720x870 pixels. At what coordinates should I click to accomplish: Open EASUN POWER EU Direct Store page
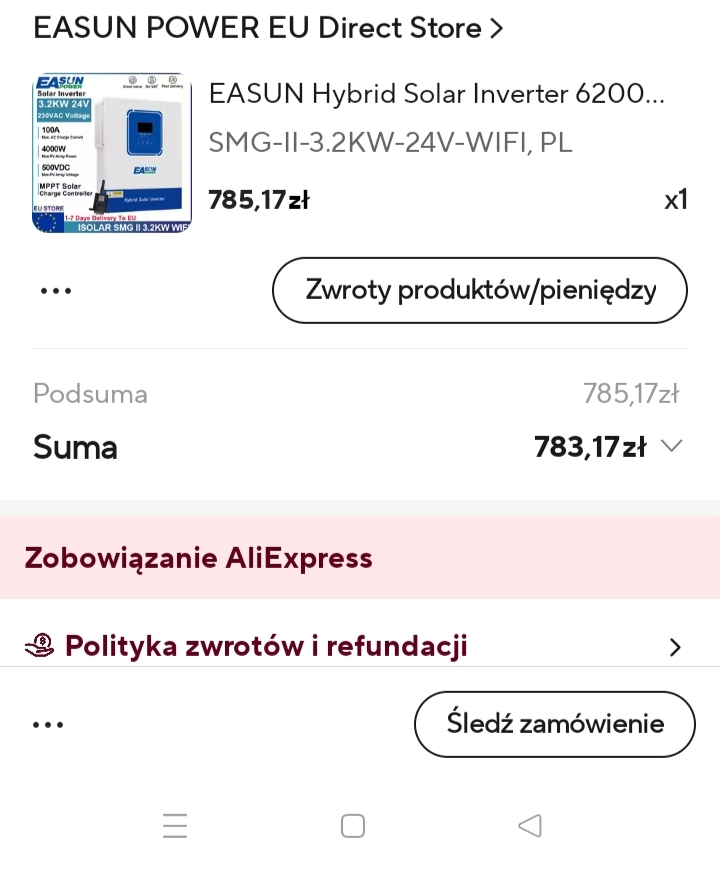(268, 28)
